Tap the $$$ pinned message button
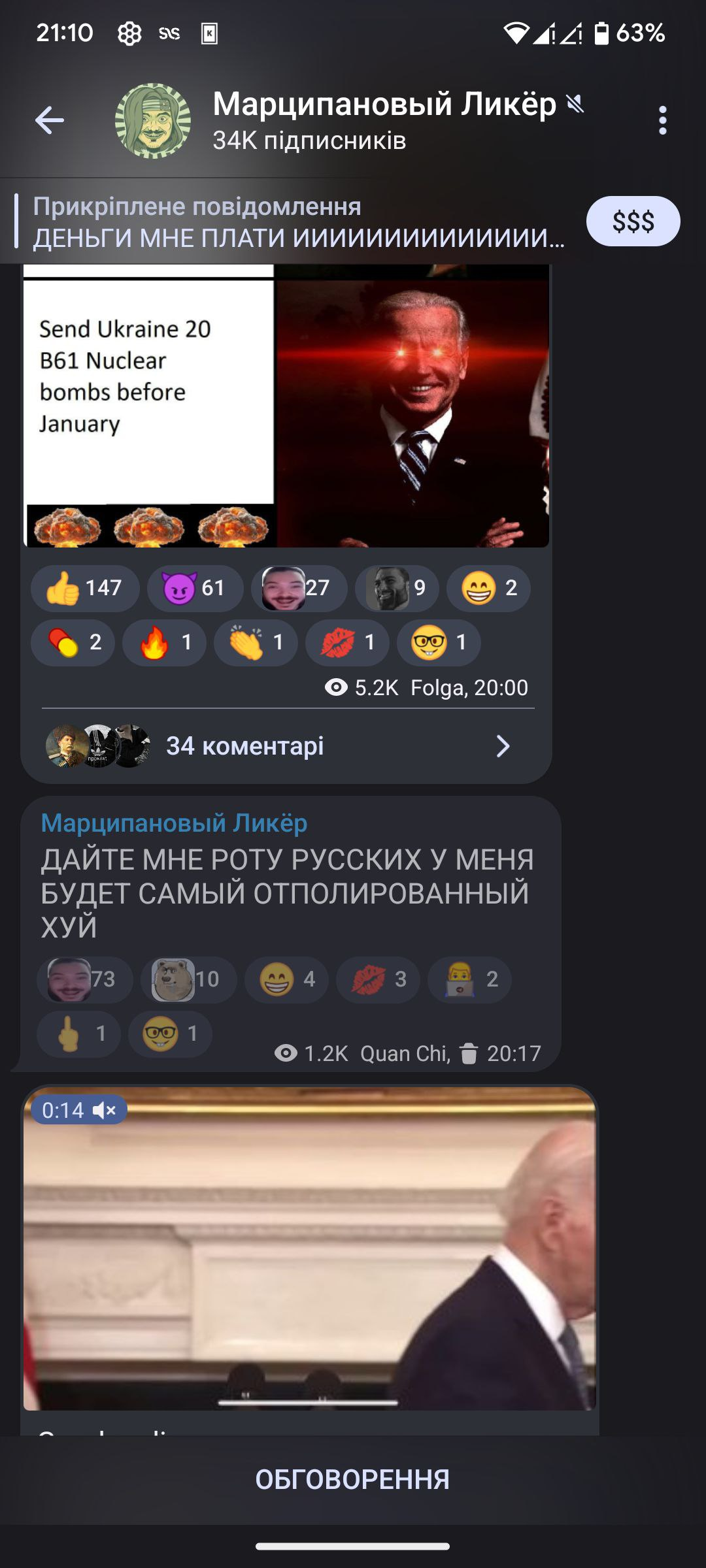706x1568 pixels. tap(632, 221)
